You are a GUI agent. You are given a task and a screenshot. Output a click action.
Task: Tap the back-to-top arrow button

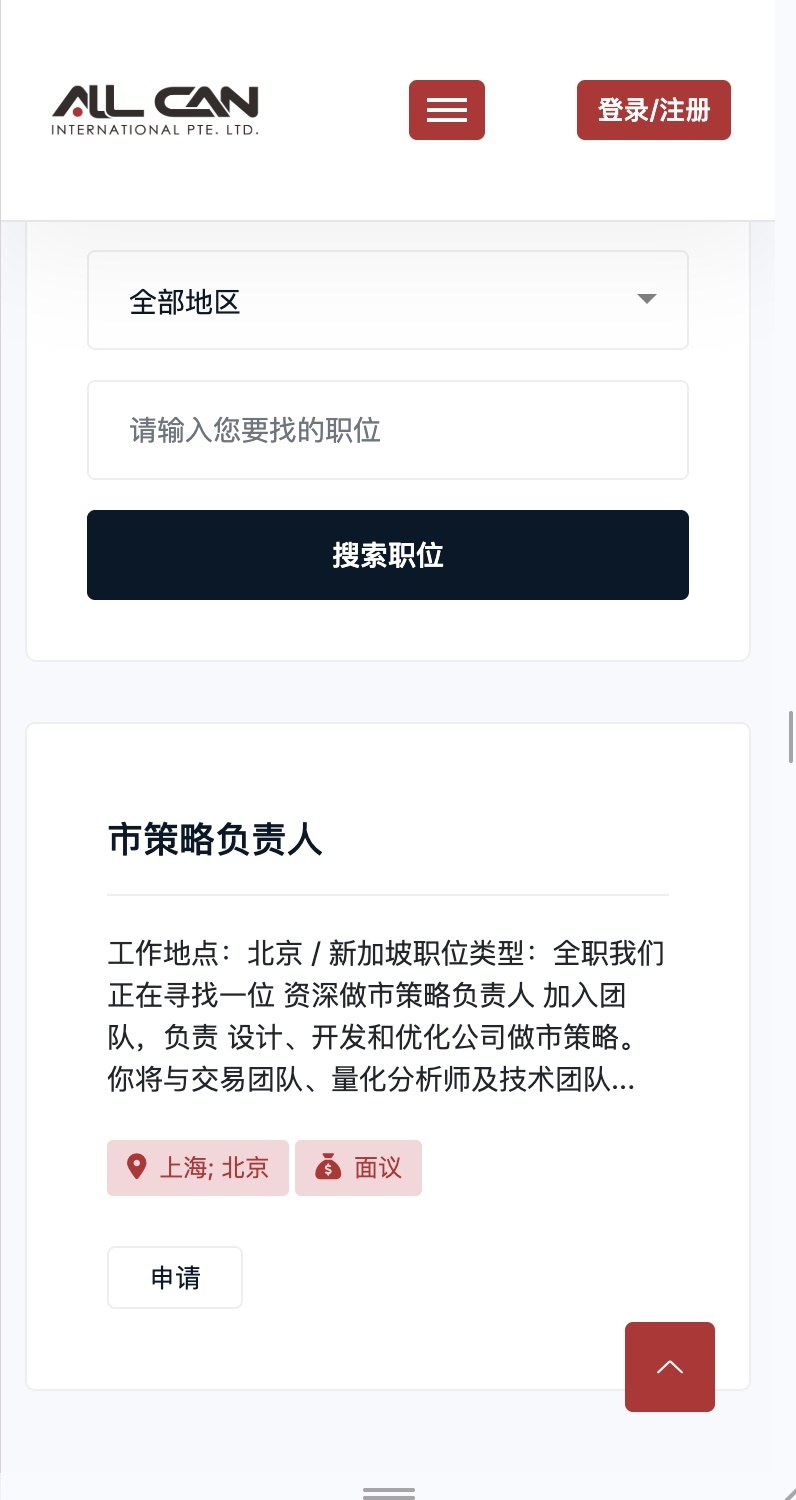point(669,1366)
